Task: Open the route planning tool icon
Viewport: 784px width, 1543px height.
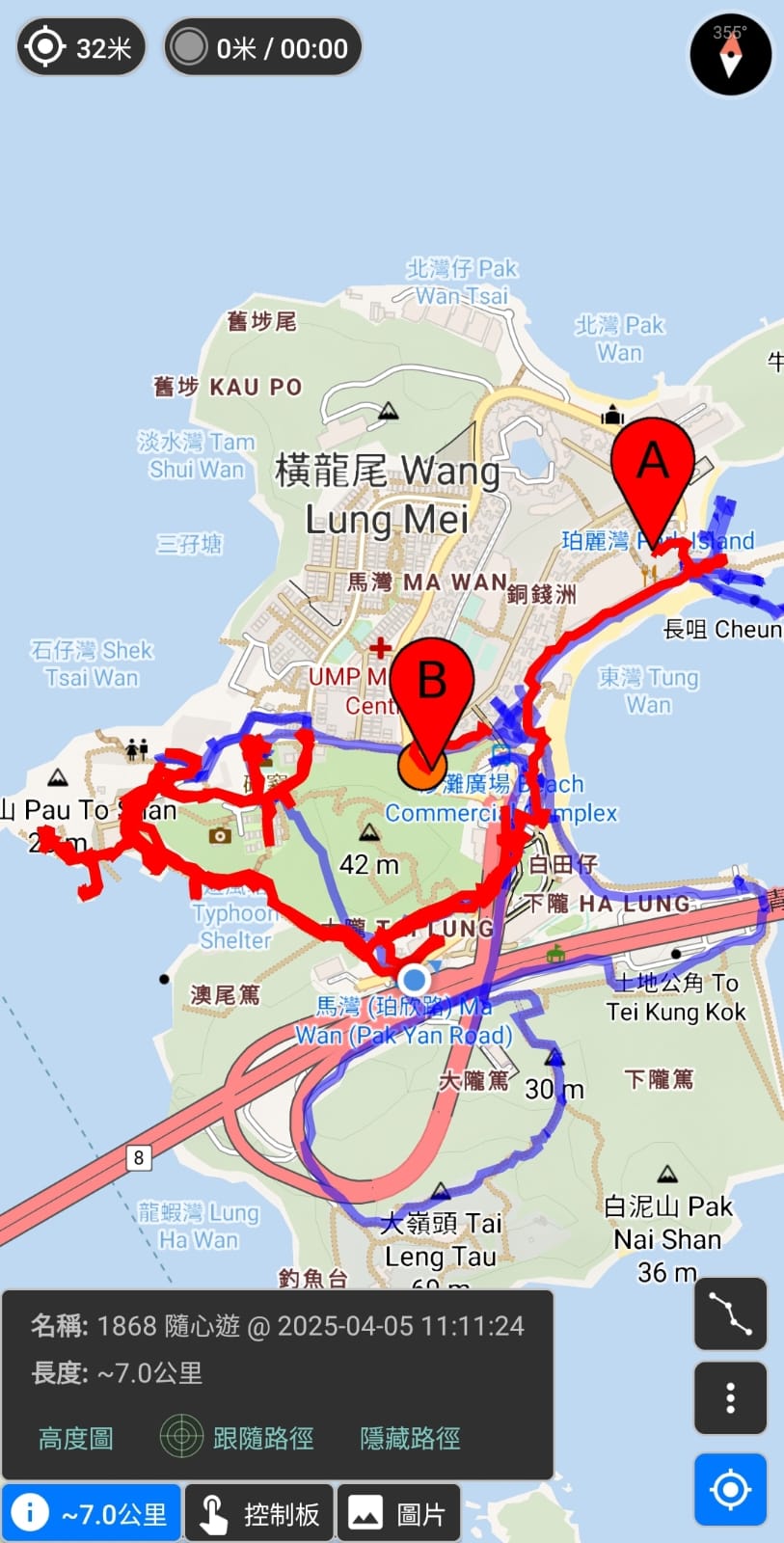Action: [x=730, y=1313]
